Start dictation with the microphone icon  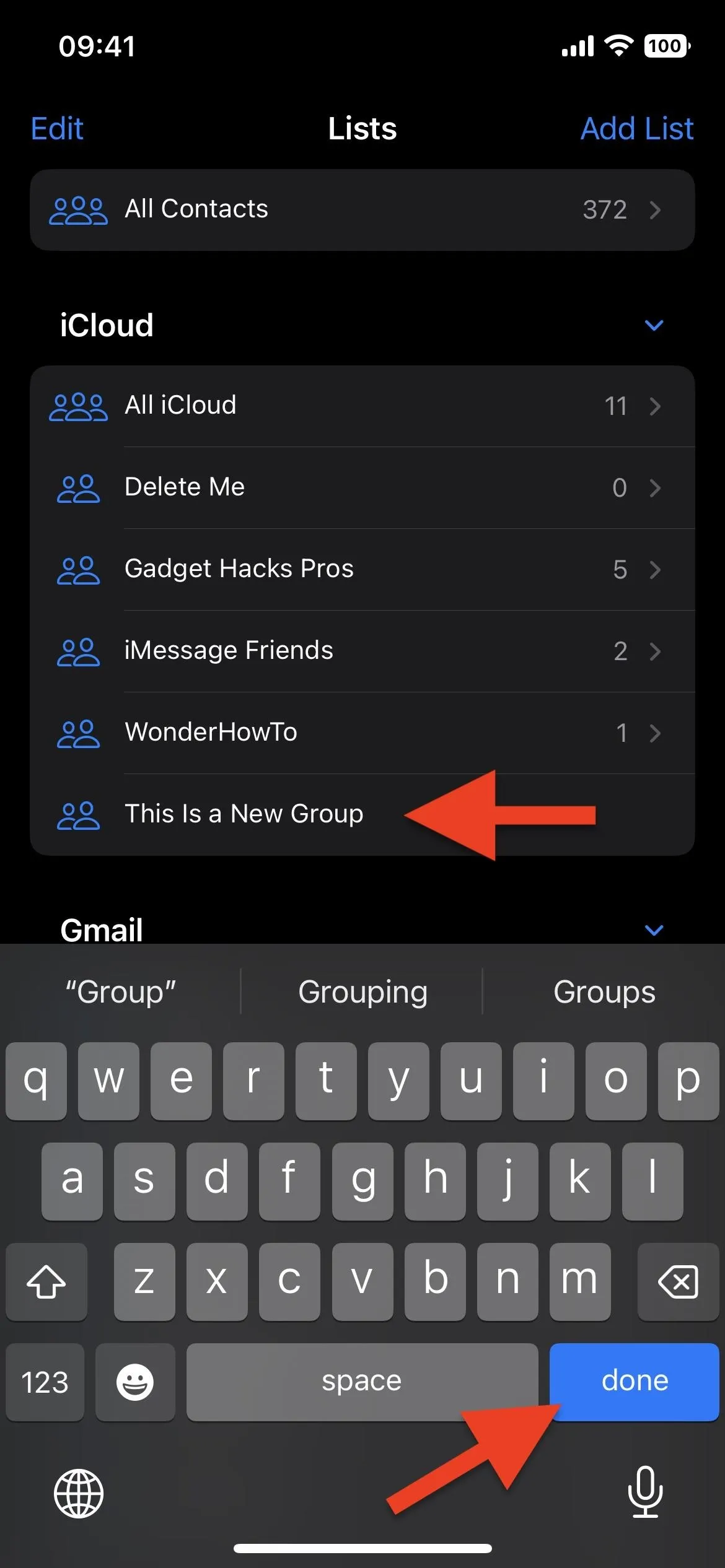click(646, 1493)
